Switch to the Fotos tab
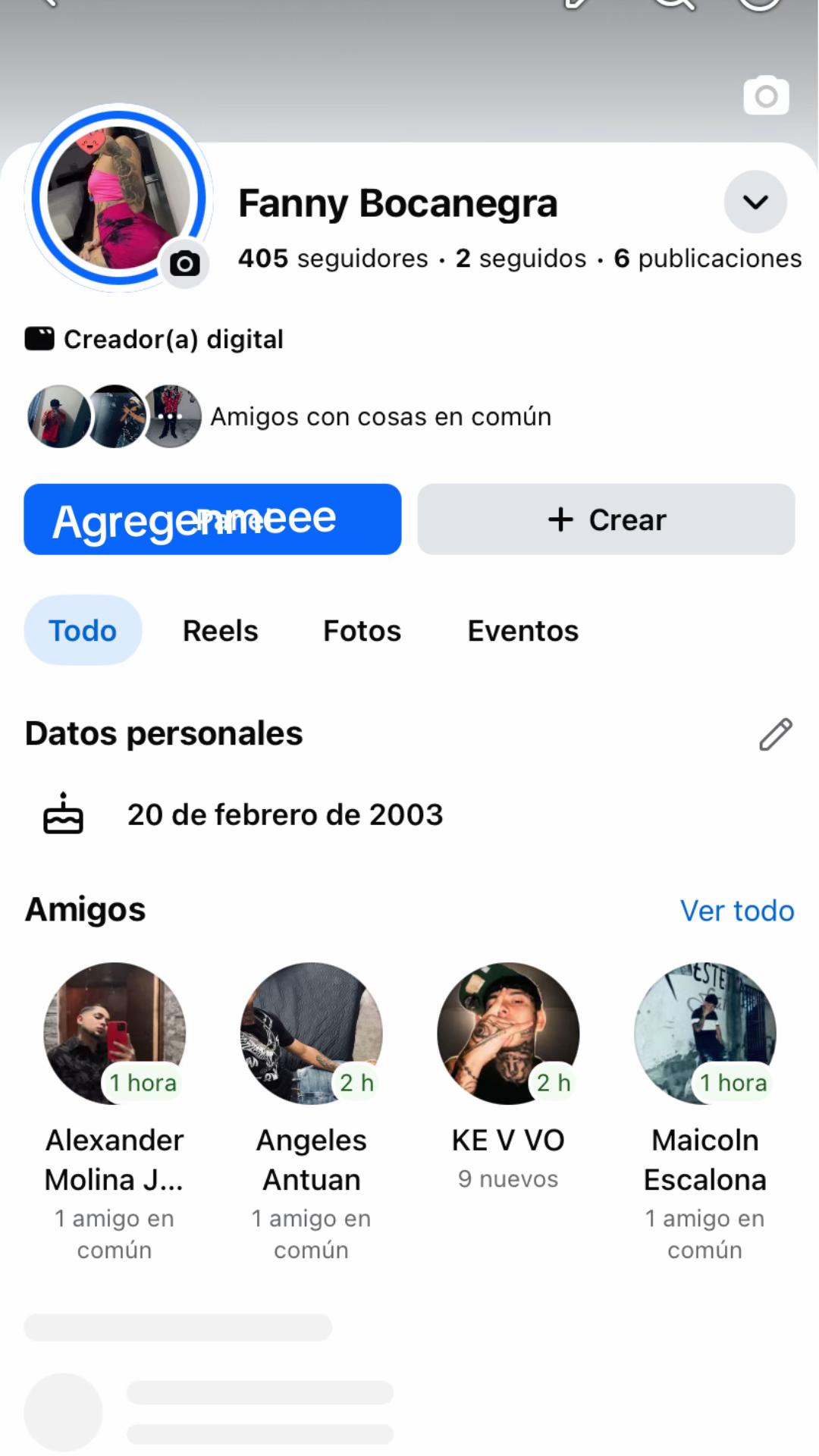This screenshot has width=819, height=1456. pos(362,630)
